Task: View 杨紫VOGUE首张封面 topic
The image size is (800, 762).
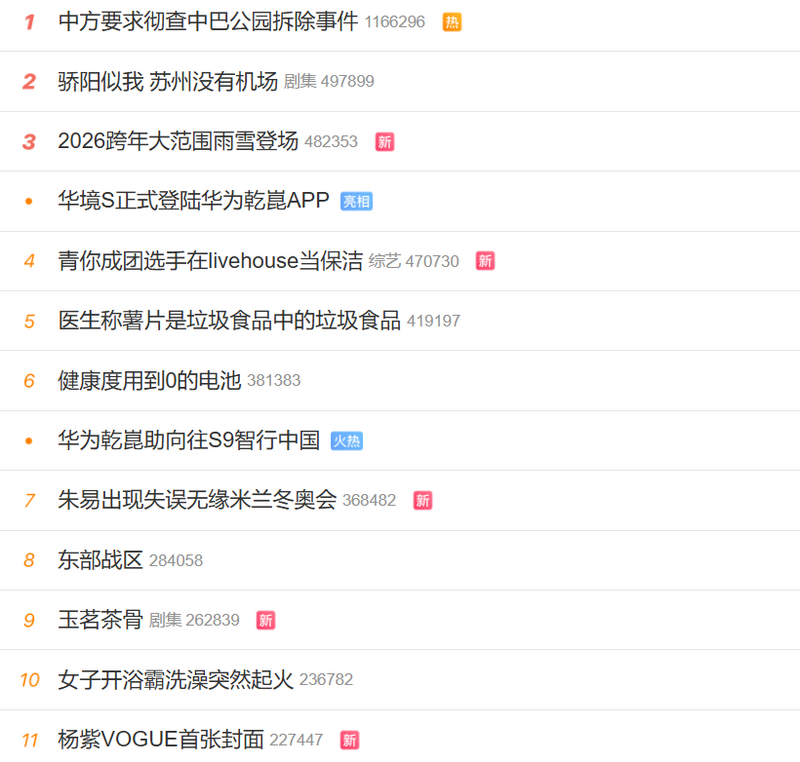Action: coord(161,740)
